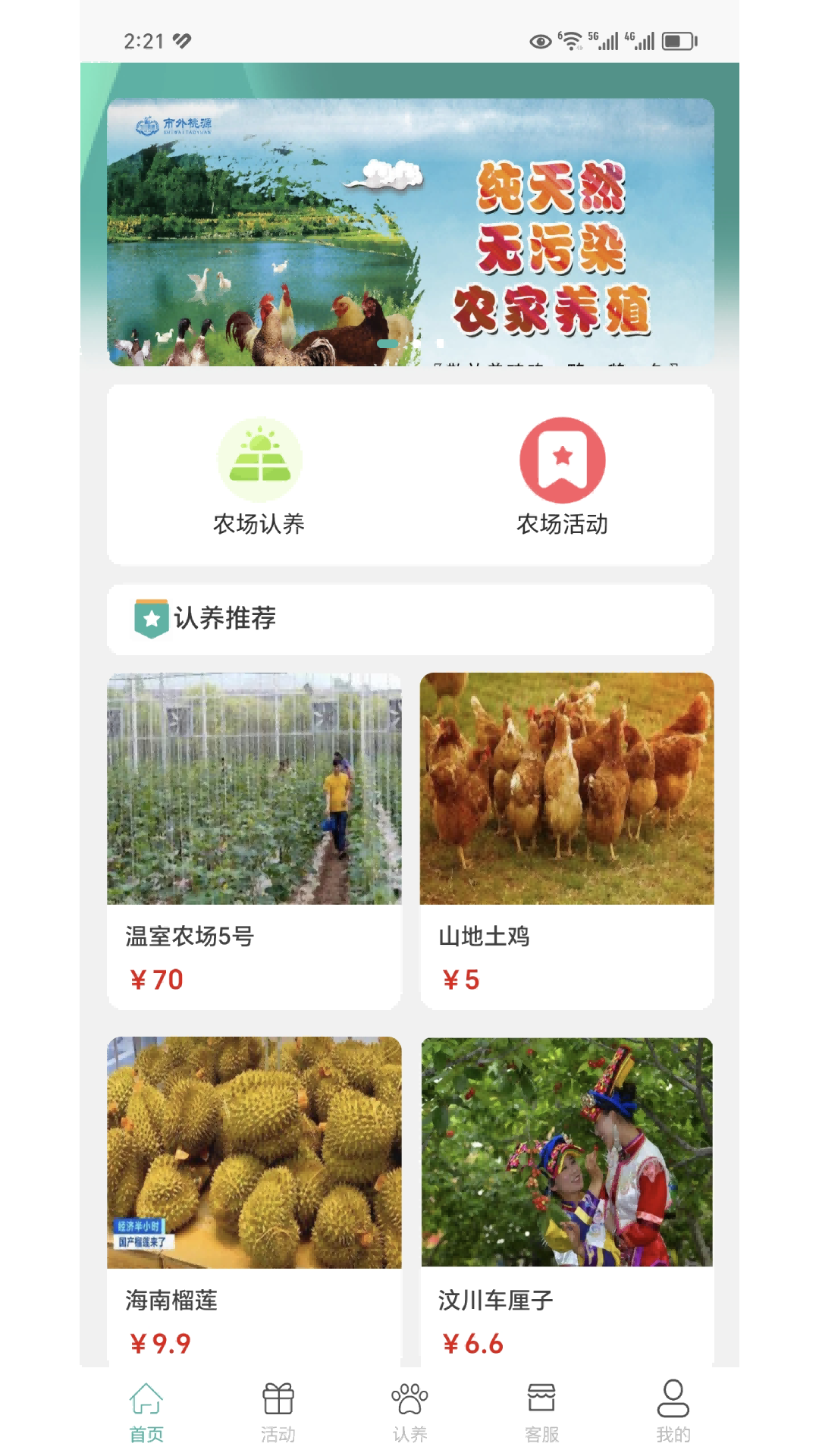Check out the 汶川车厘子 card

click(566, 1198)
